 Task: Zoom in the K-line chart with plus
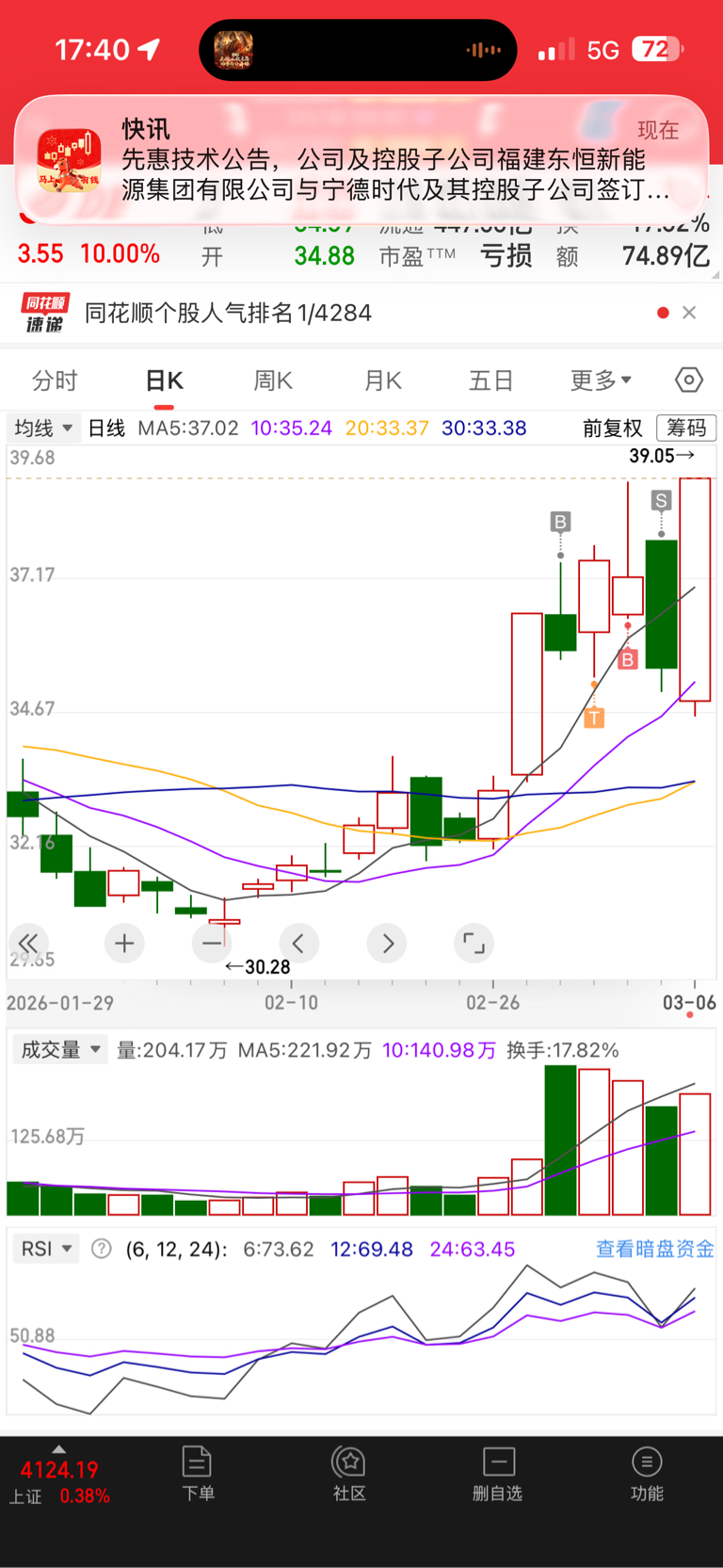[x=124, y=943]
